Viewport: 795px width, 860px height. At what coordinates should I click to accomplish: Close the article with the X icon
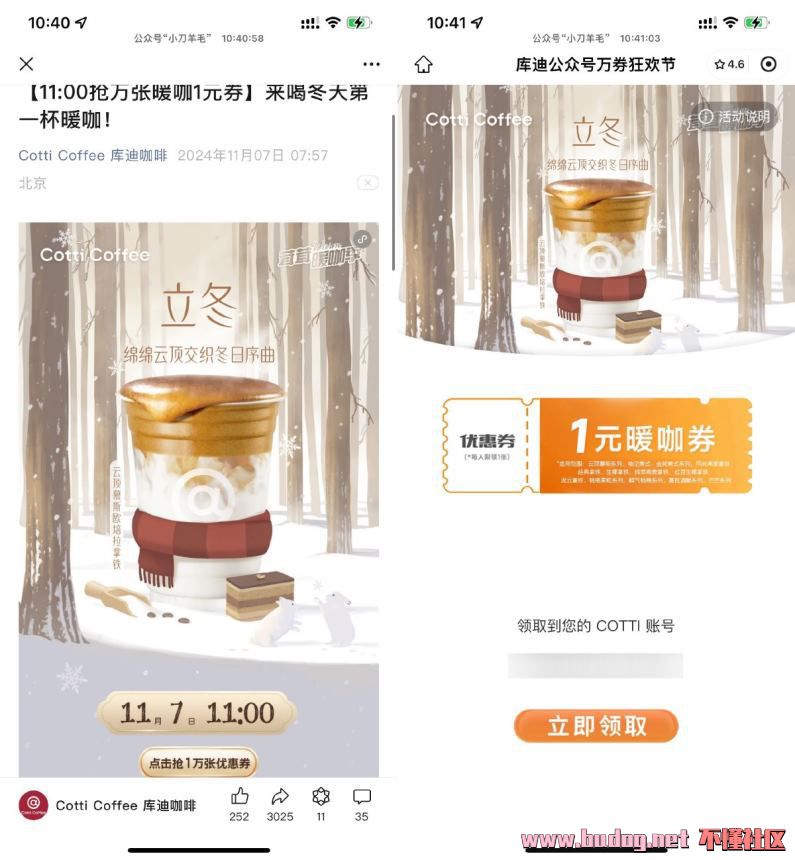[x=27, y=64]
